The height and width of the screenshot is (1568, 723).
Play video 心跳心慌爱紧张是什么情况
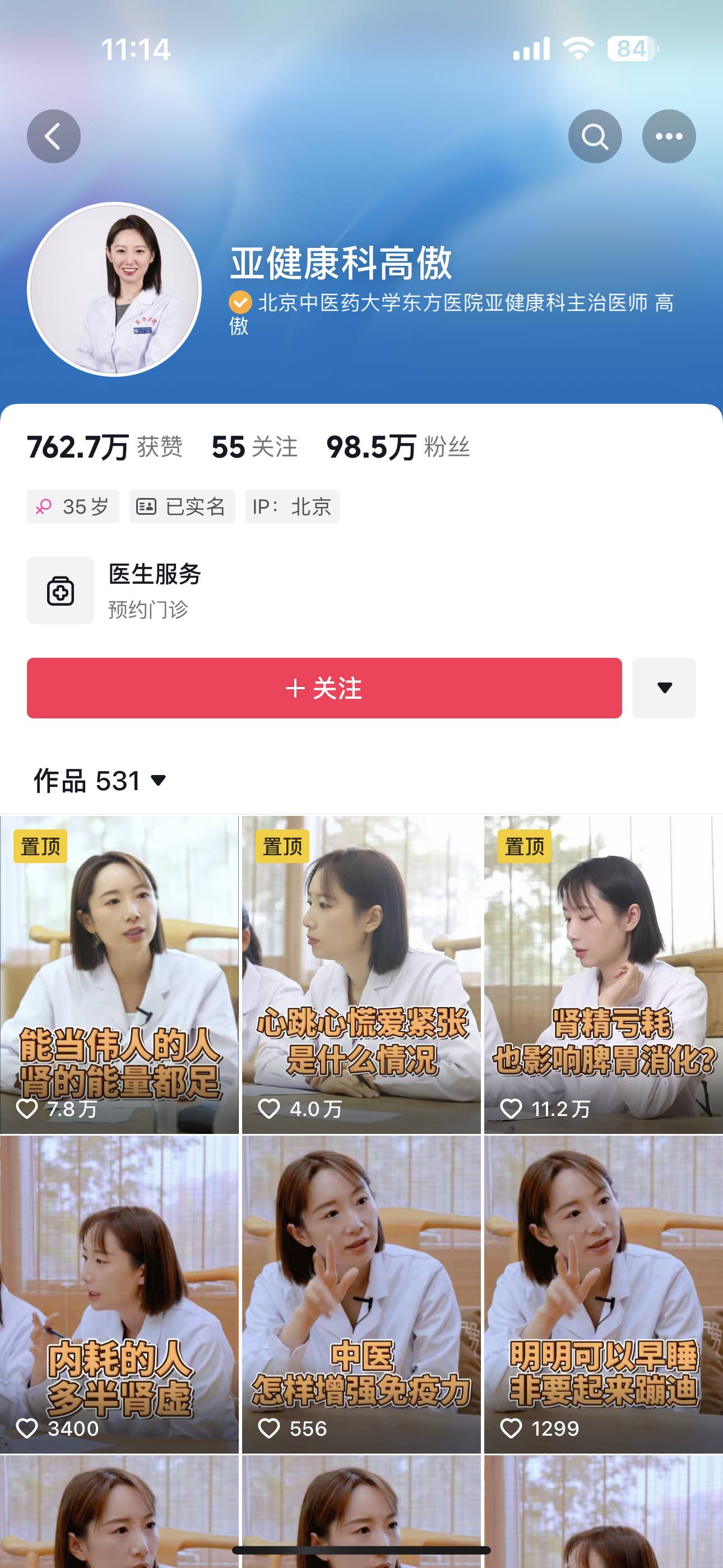pyautogui.click(x=361, y=974)
